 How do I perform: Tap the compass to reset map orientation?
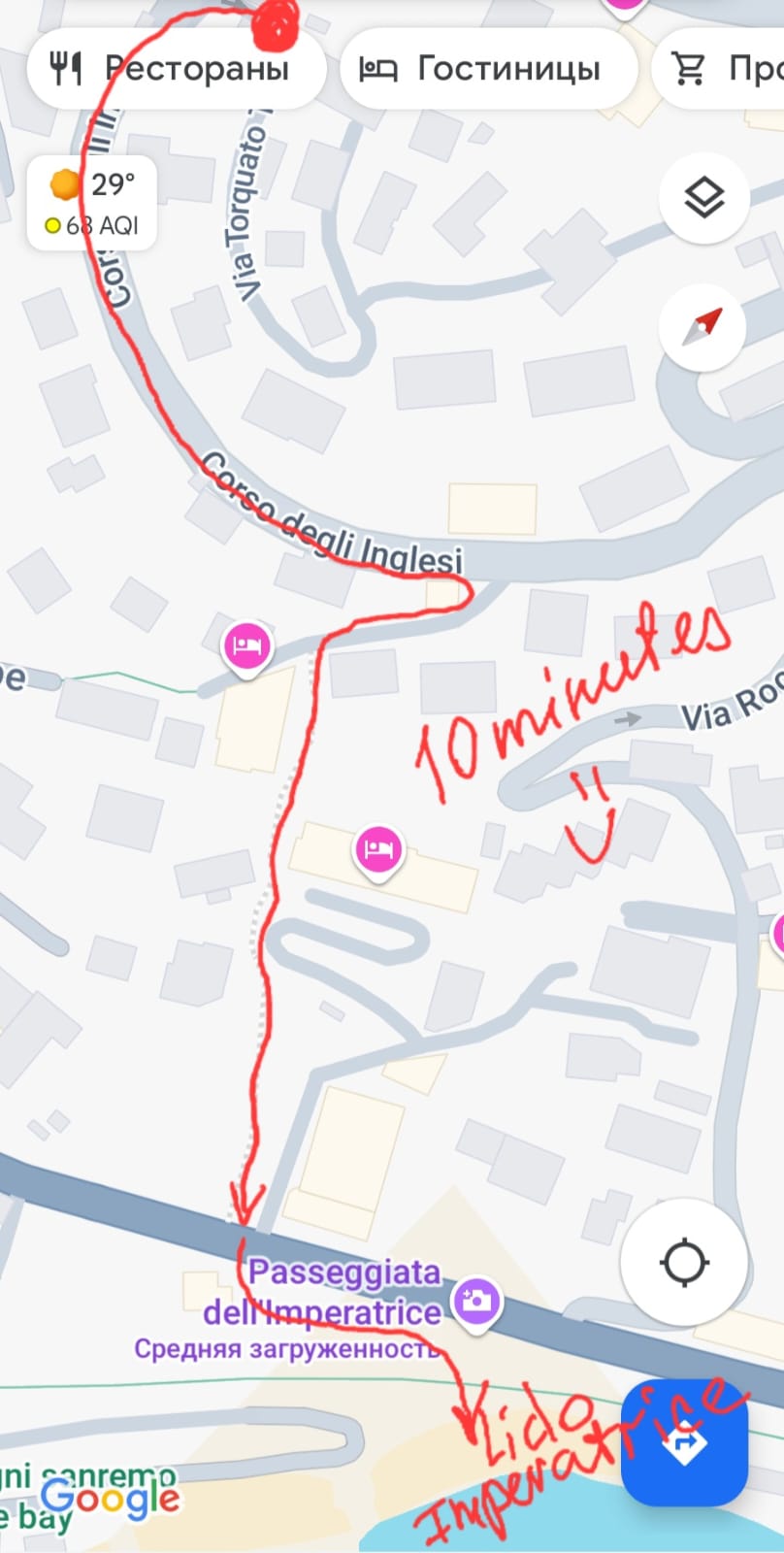(x=703, y=327)
